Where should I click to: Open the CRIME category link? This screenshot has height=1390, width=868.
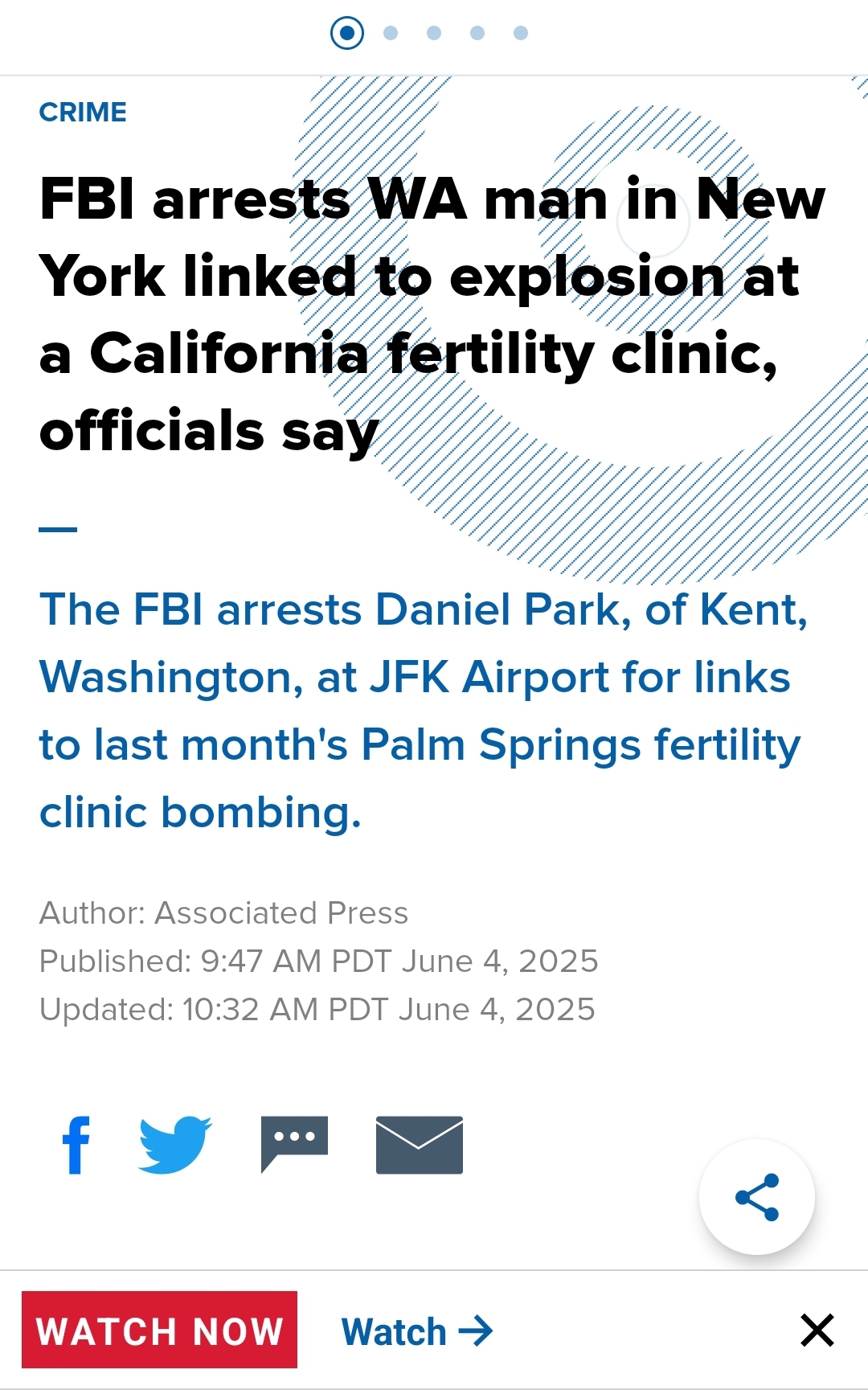[83, 112]
